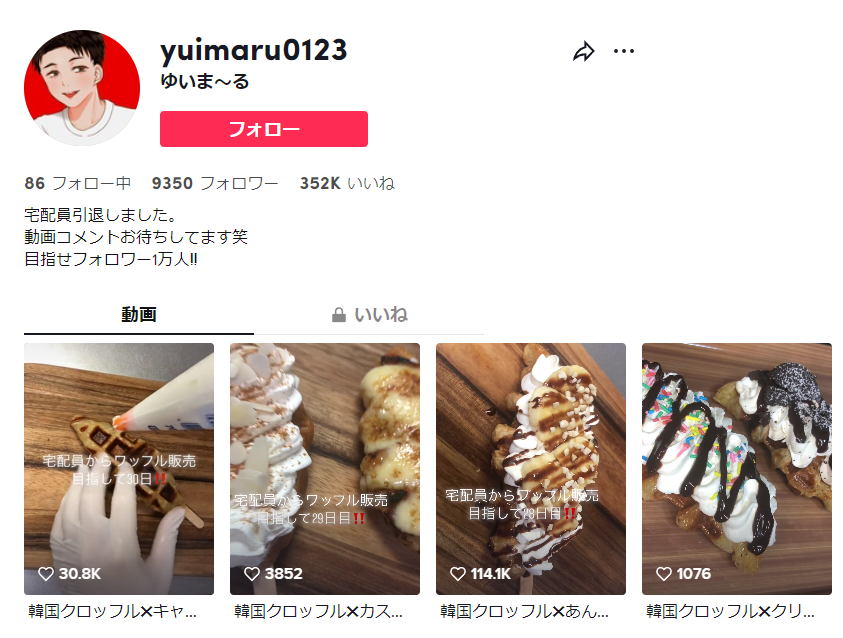843x638 pixels.
Task: Follow yuimaru0123 with the フォロー button
Action: pyautogui.click(x=264, y=129)
